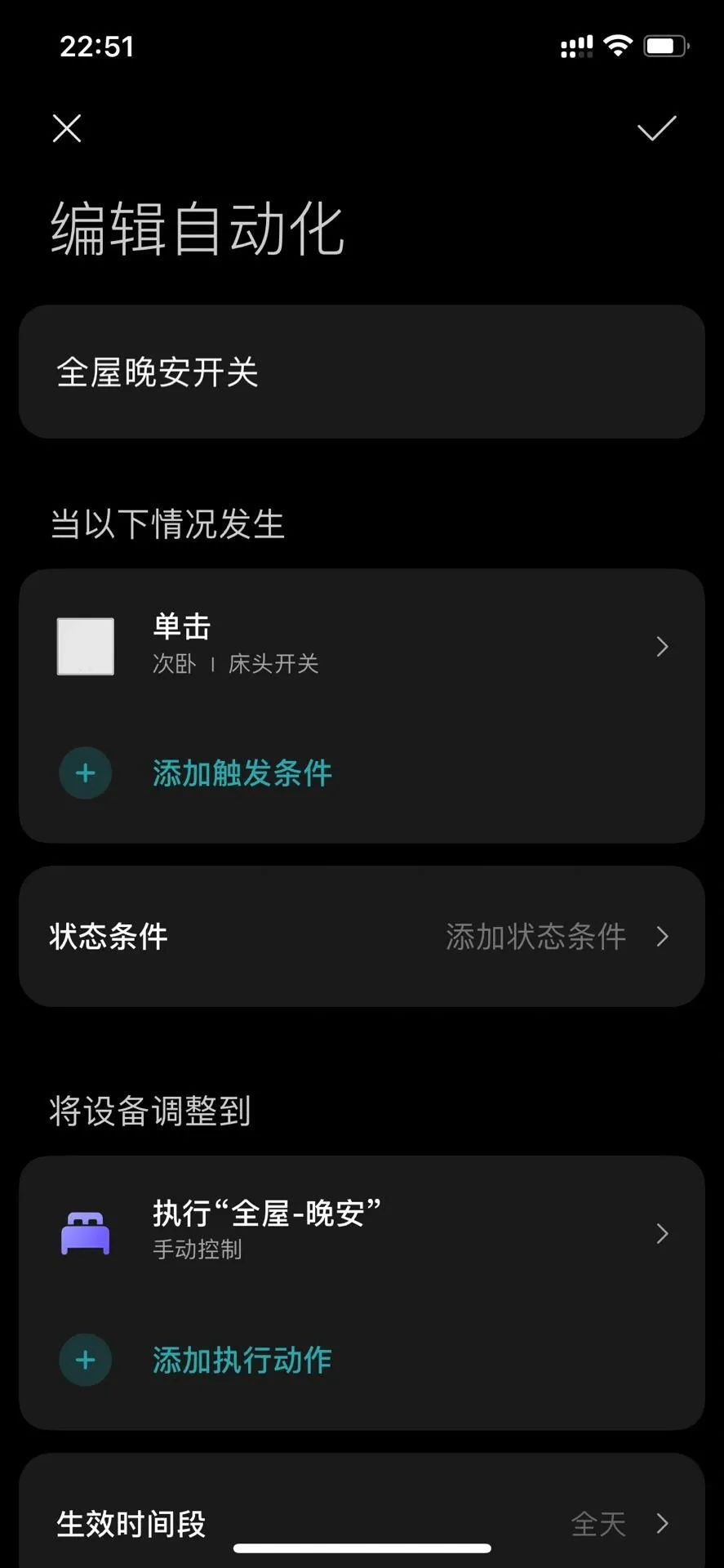Add an action via 添加执行动作

[x=196, y=1360]
